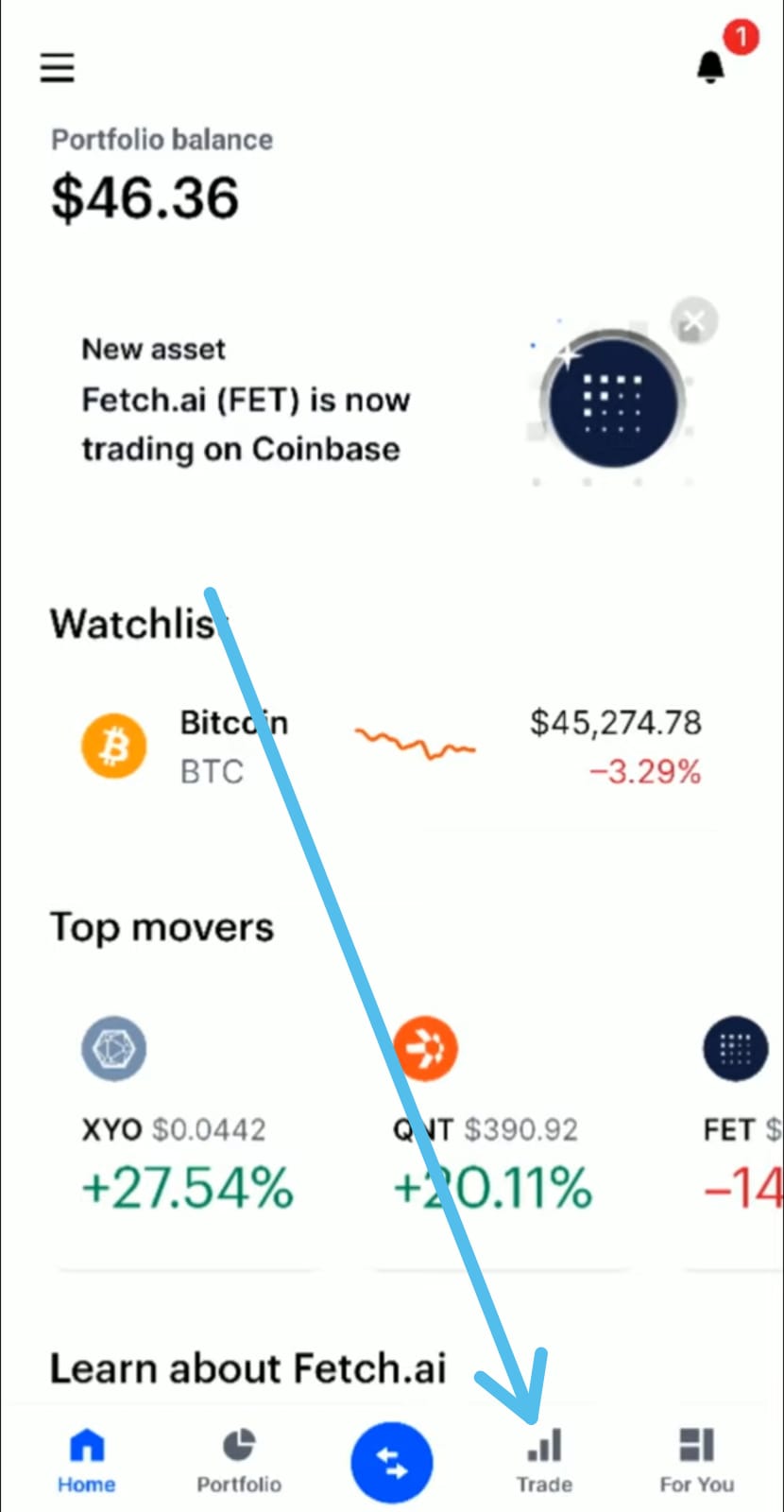Viewport: 784px width, 1512px height.
Task: Switch to the Trade tab
Action: 544,1462
